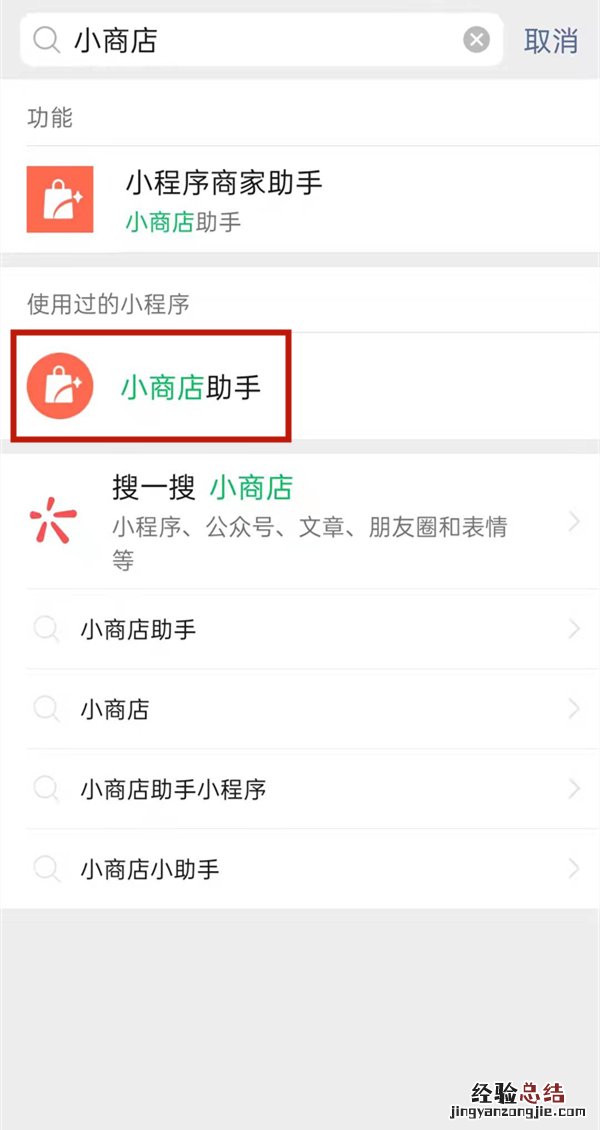The image size is (600, 1130).
Task: Select the 小商店 search suggestion
Action: pyautogui.click(x=300, y=710)
